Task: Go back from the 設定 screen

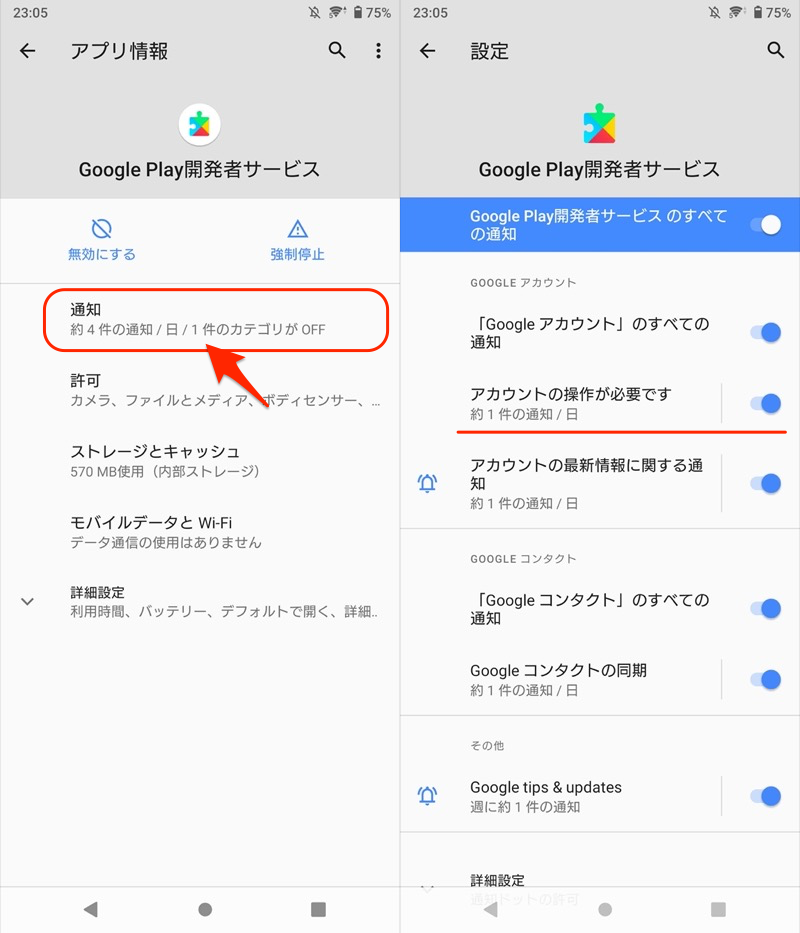Action: (x=428, y=51)
